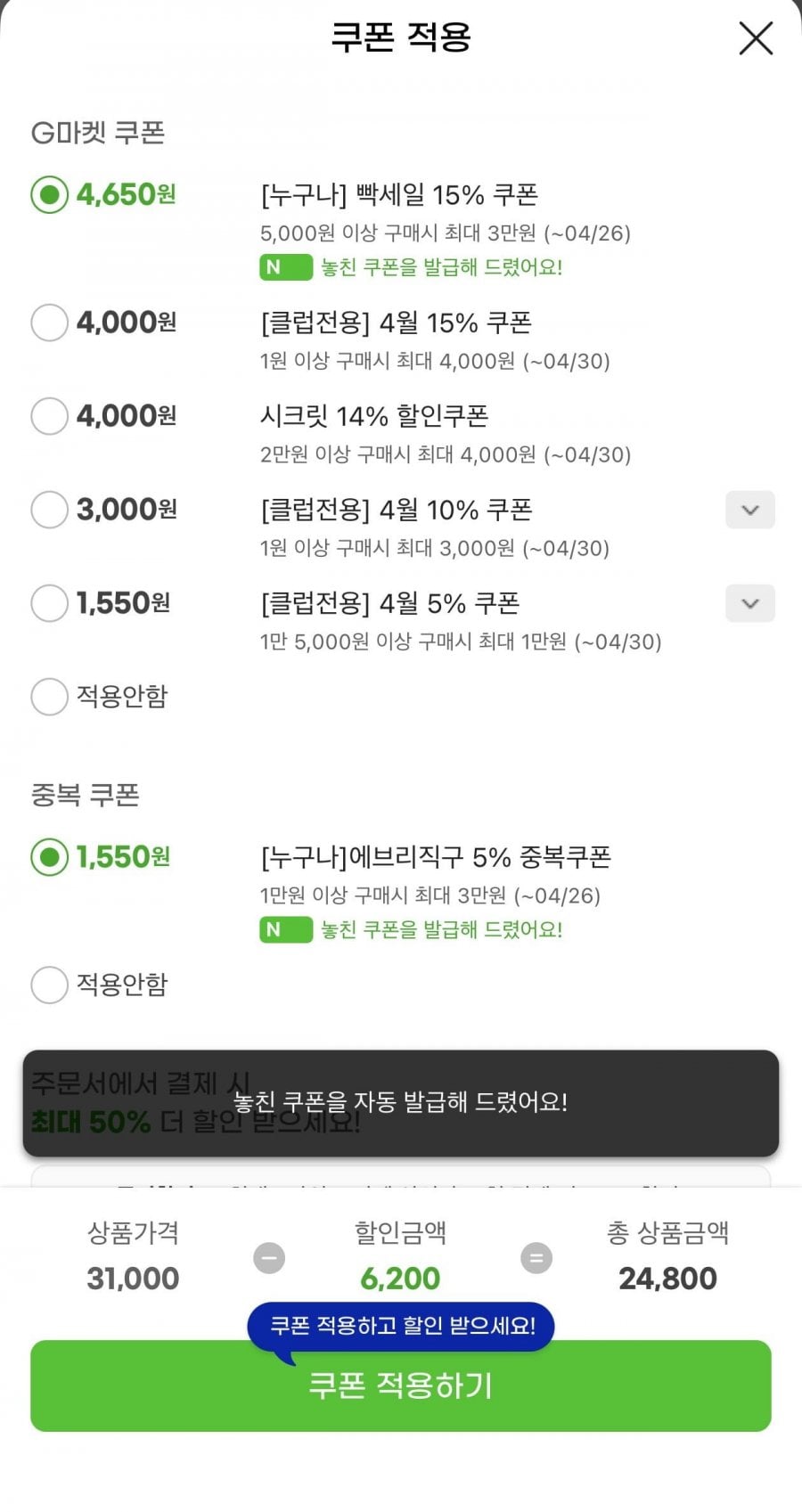Screen dimensions: 802x1512
Task: Close the 쿠폰 적용 dialog
Action: (x=756, y=38)
